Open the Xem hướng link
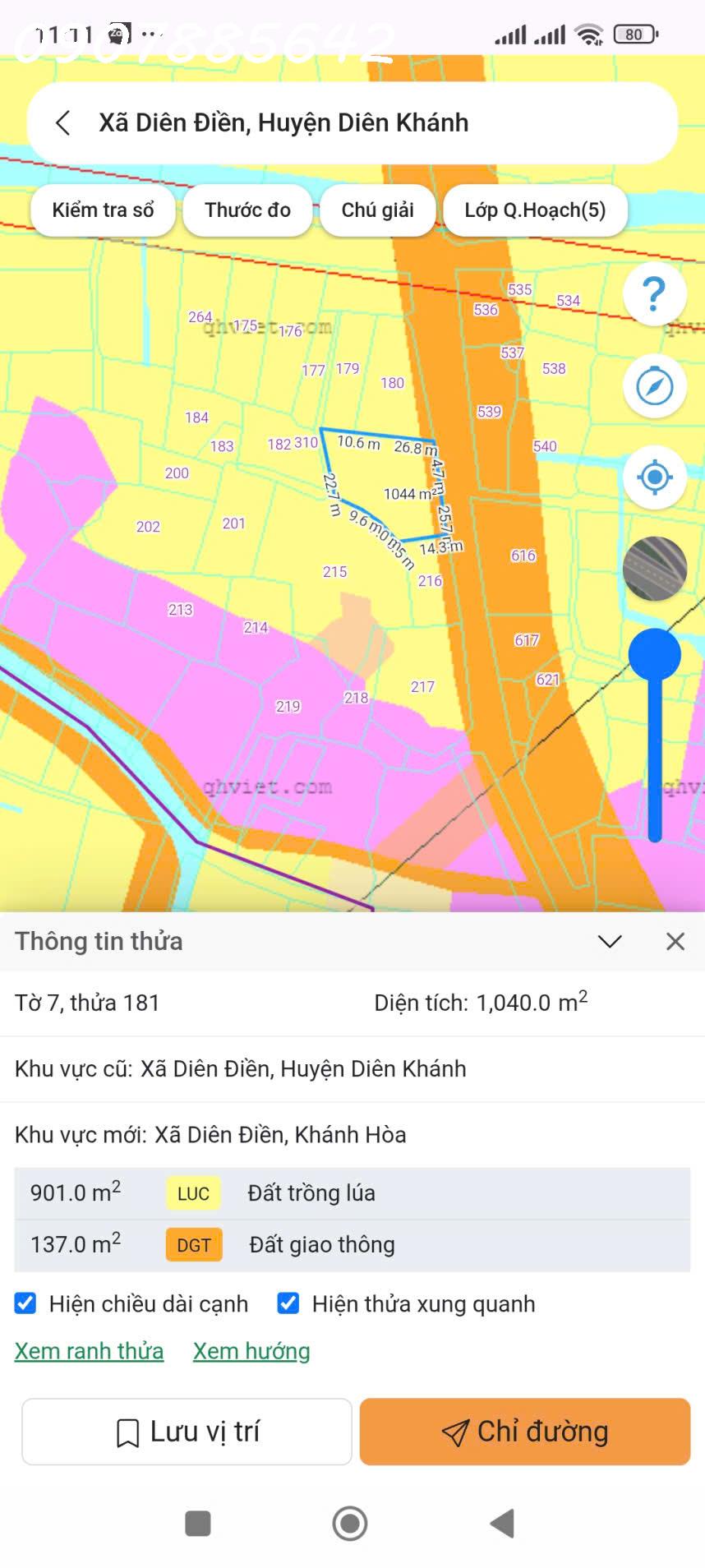This screenshot has width=705, height=1568. pyautogui.click(x=251, y=1351)
